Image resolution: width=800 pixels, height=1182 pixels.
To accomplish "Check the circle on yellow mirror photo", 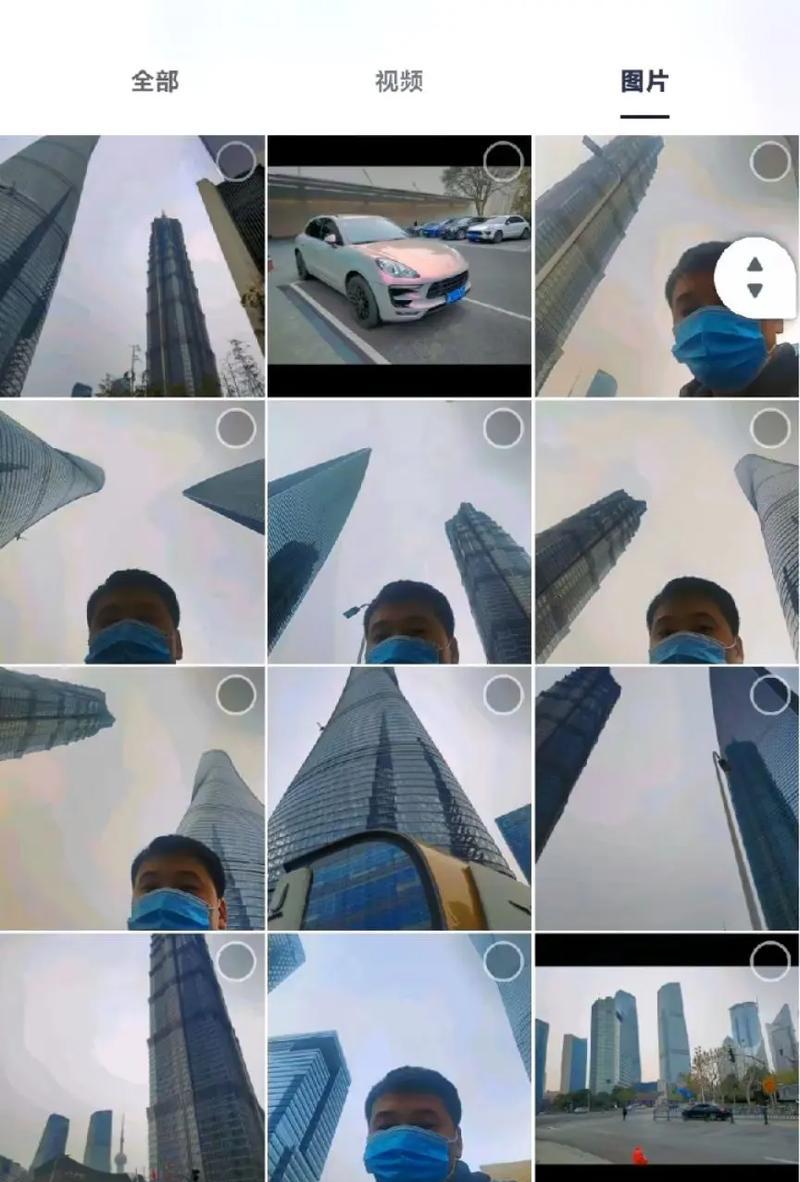I will pyautogui.click(x=503, y=694).
